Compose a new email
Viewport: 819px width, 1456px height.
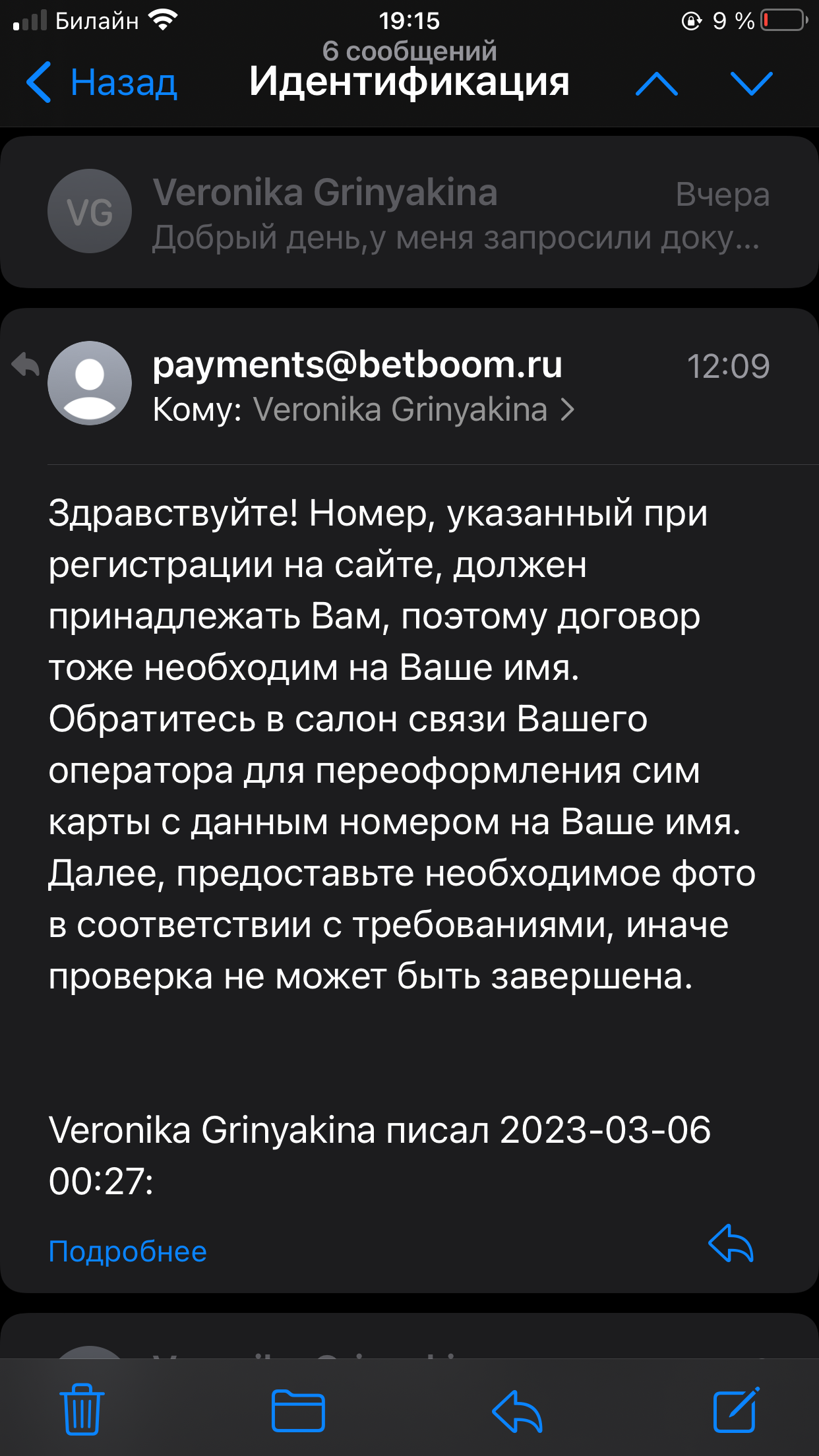tap(736, 1410)
